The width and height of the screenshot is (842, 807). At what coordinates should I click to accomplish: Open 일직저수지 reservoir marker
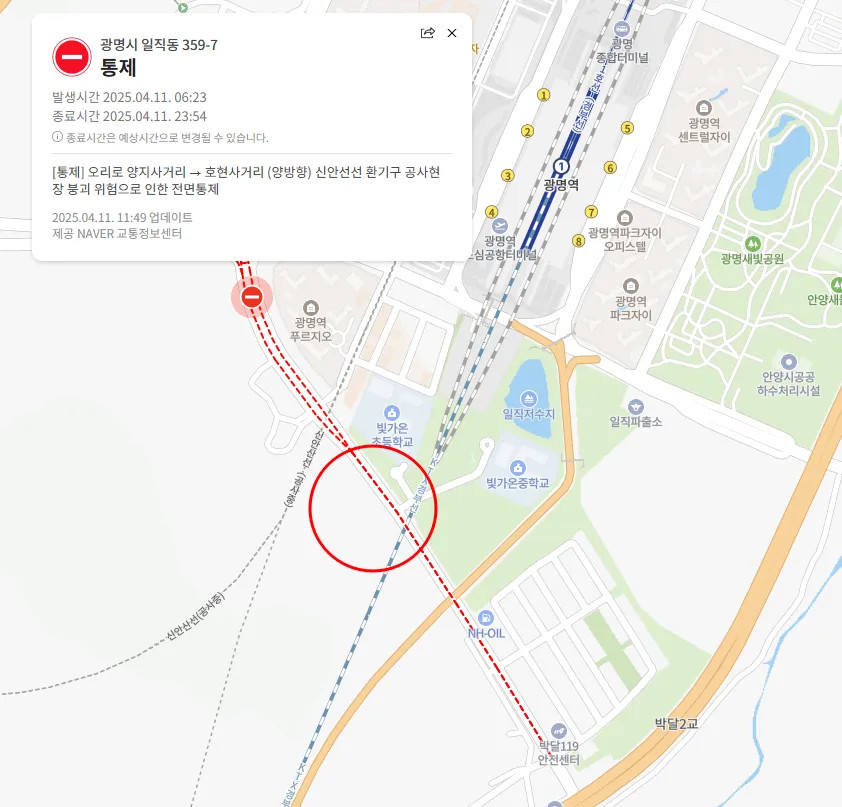tap(527, 397)
